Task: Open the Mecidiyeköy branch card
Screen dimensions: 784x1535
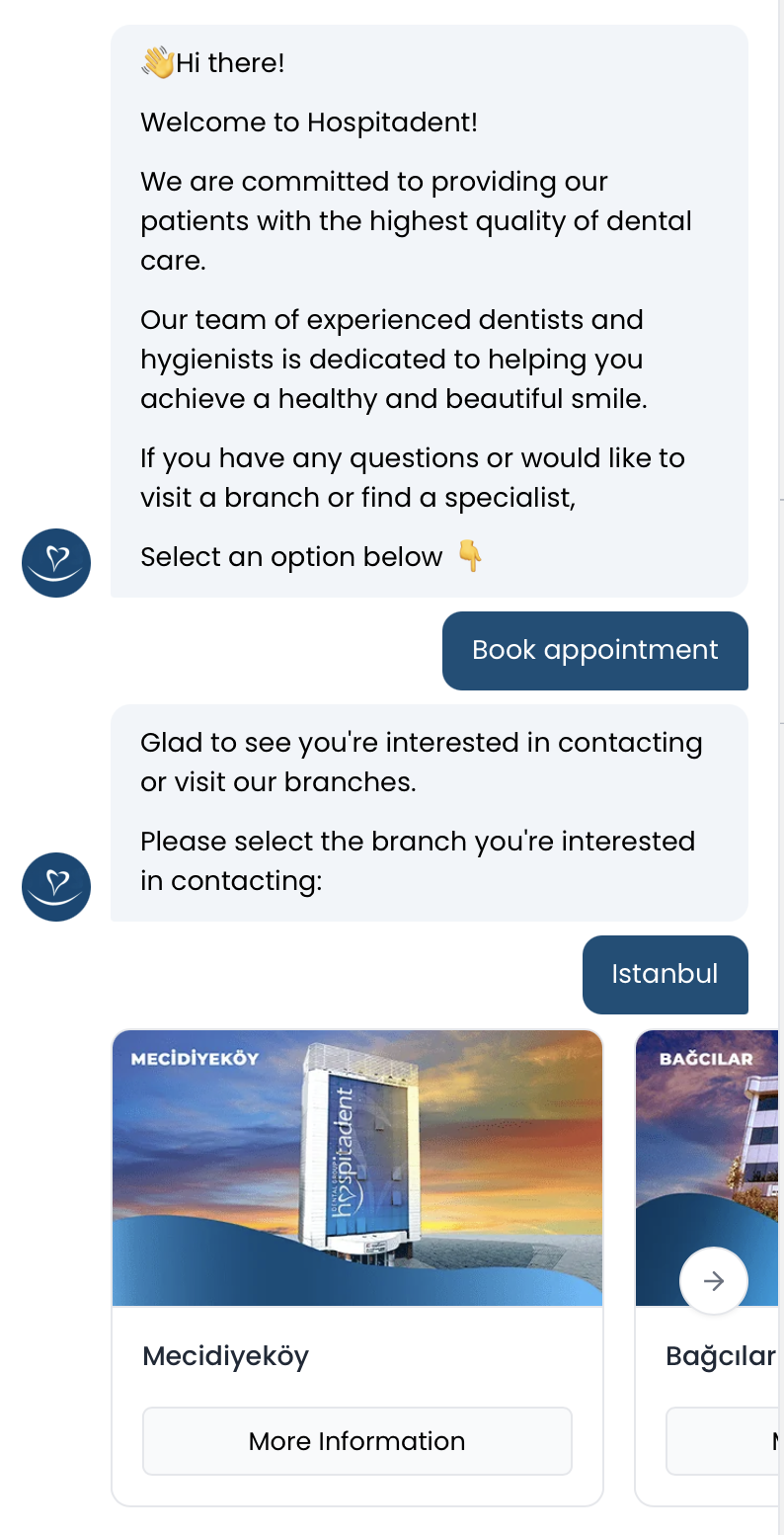Action: pyautogui.click(x=356, y=1168)
